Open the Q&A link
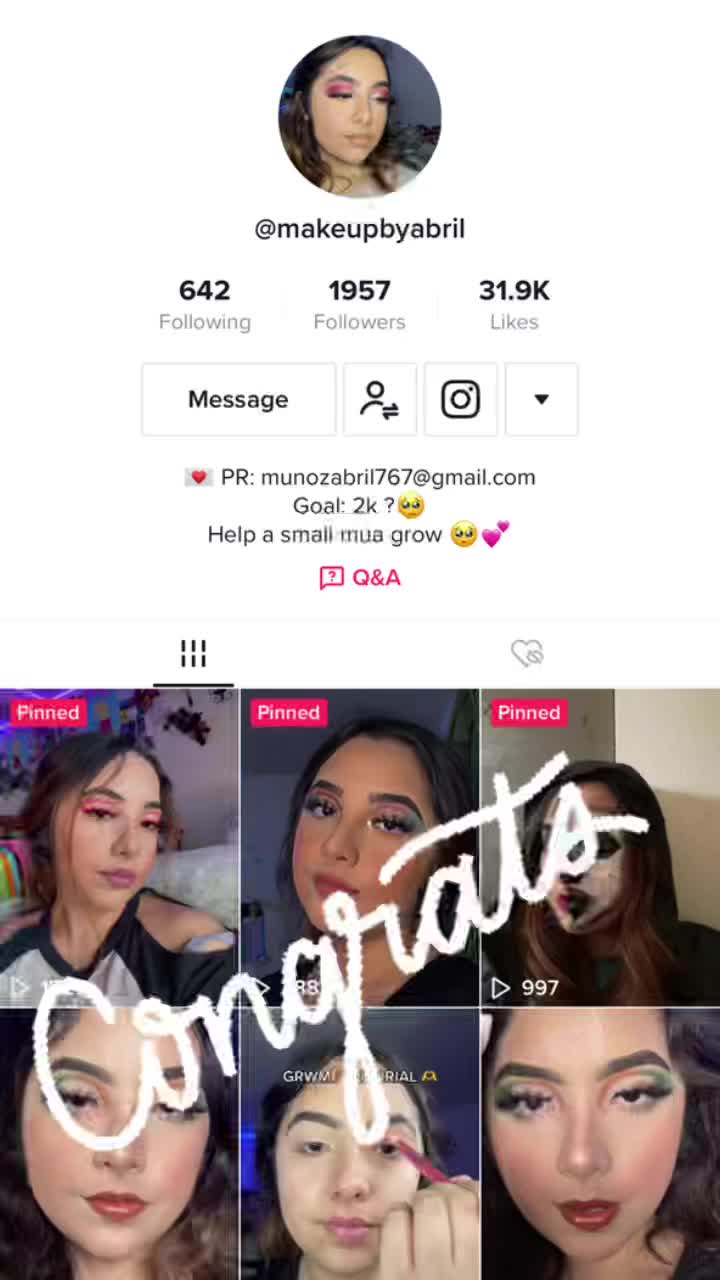 coord(360,577)
